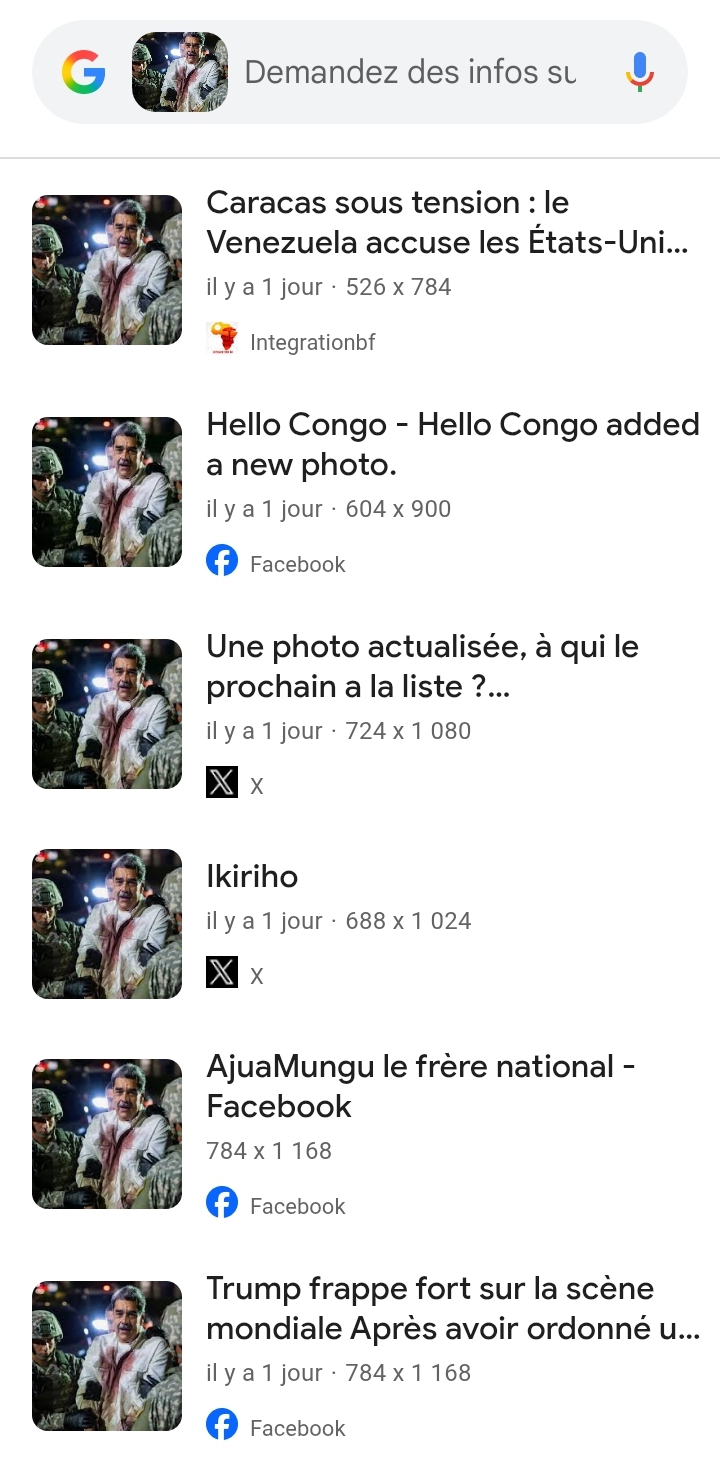Tap the "Demandez des infos" search field
The height and width of the screenshot is (1464, 720).
click(410, 72)
